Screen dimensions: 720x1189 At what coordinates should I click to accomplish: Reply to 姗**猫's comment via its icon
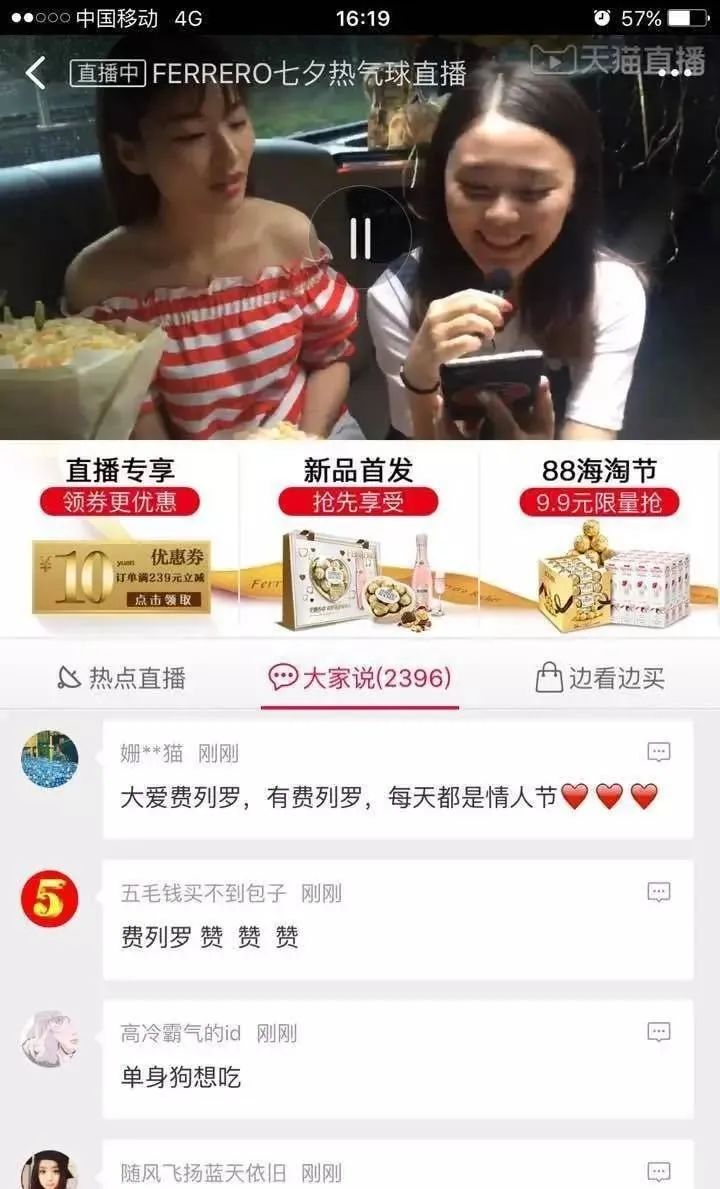(658, 752)
